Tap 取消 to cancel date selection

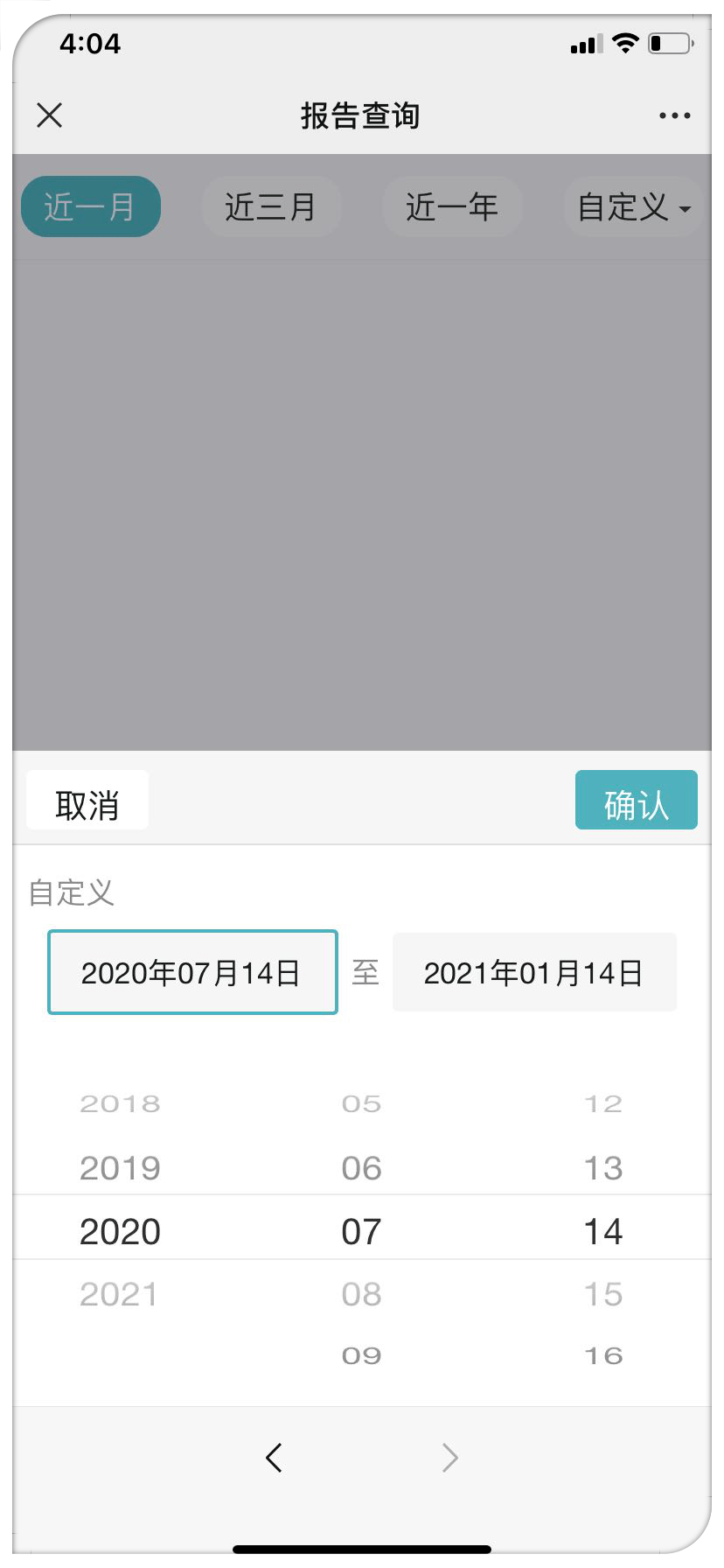coord(87,801)
